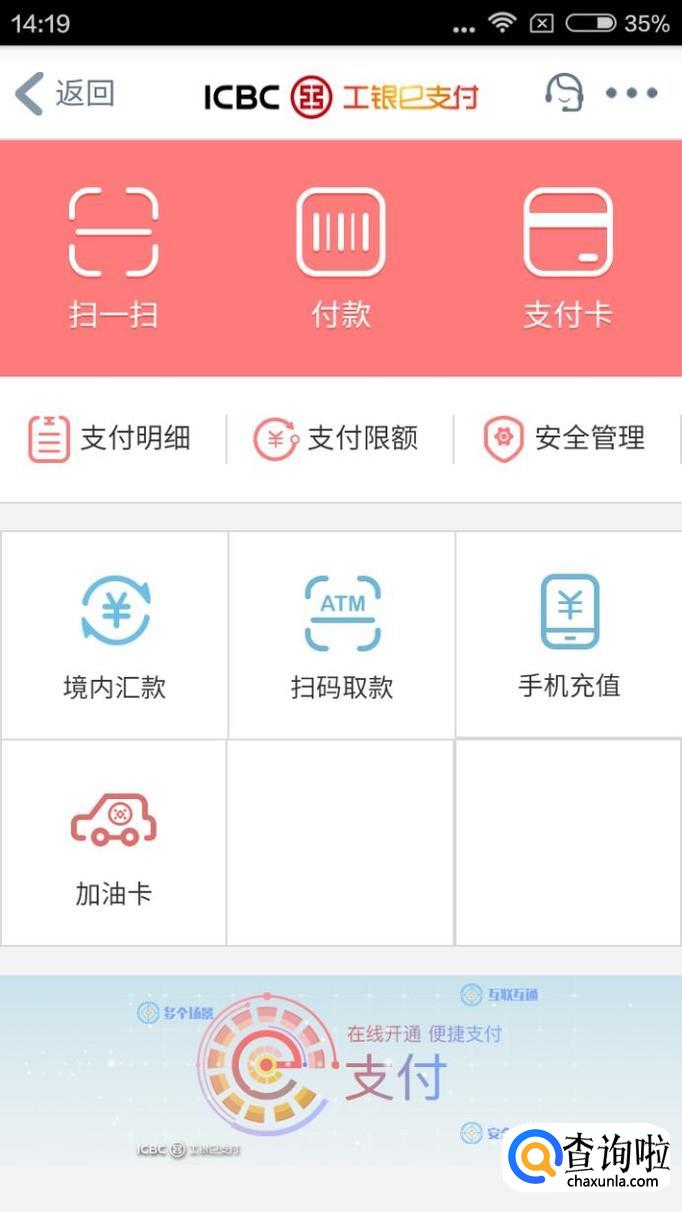Open 支付卡 payment cards

(568, 257)
